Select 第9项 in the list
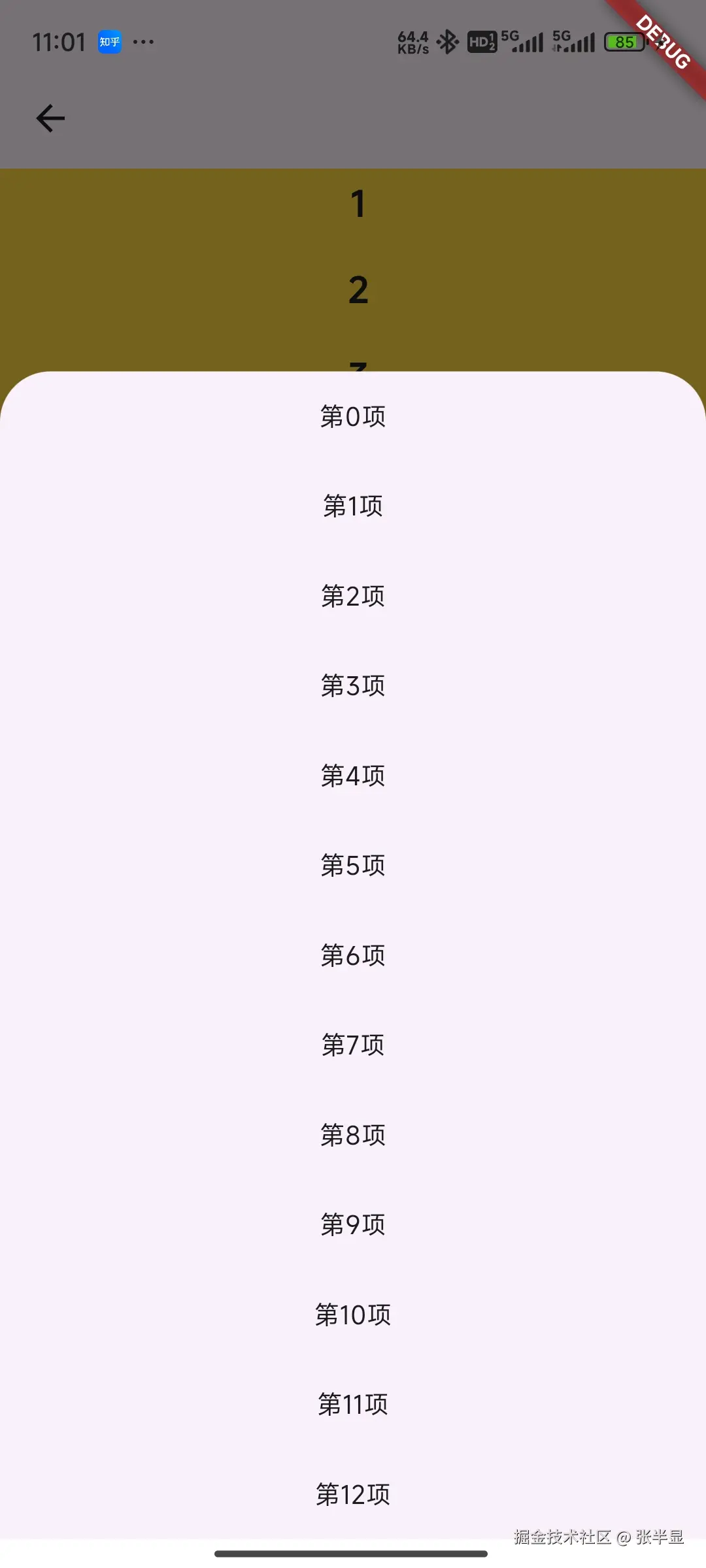 click(x=353, y=1226)
